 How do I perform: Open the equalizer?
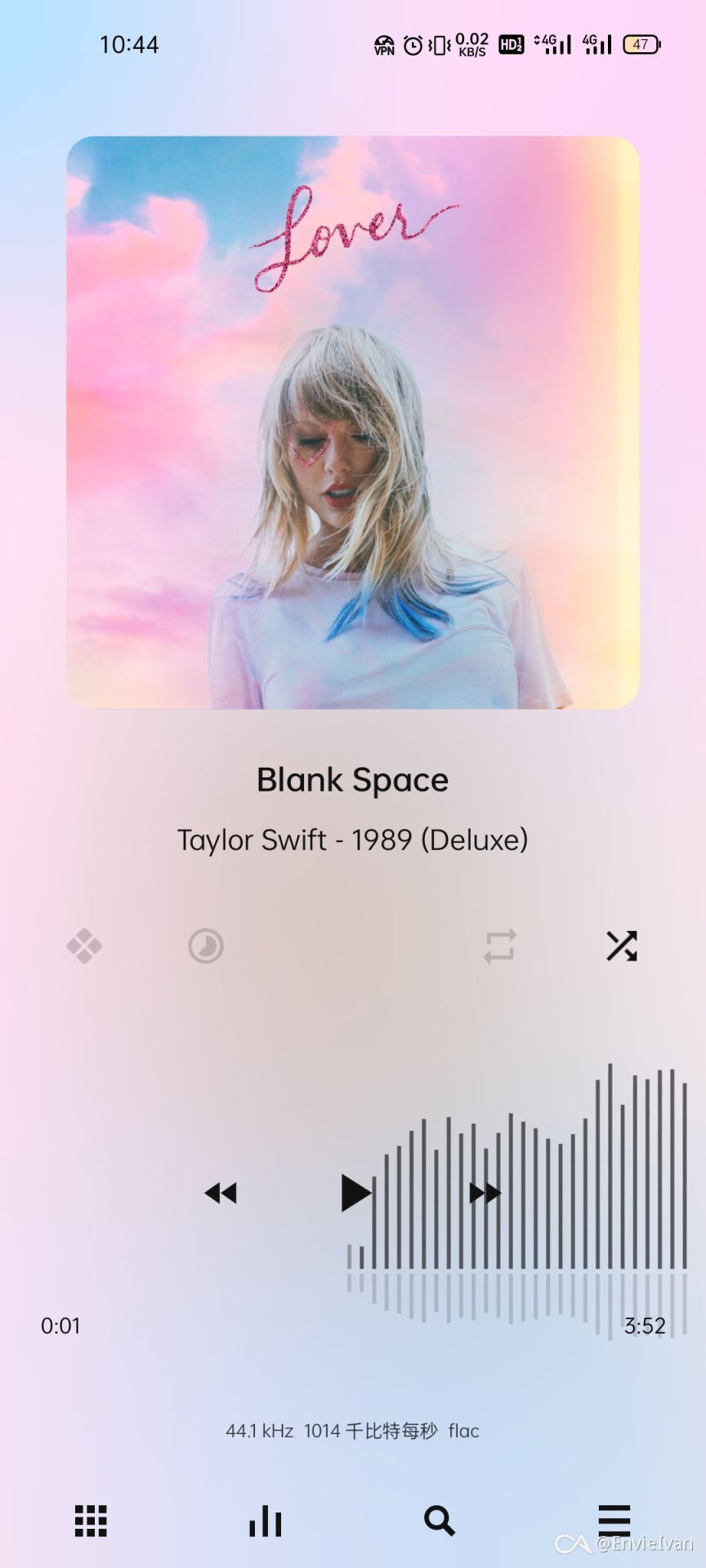265,1521
